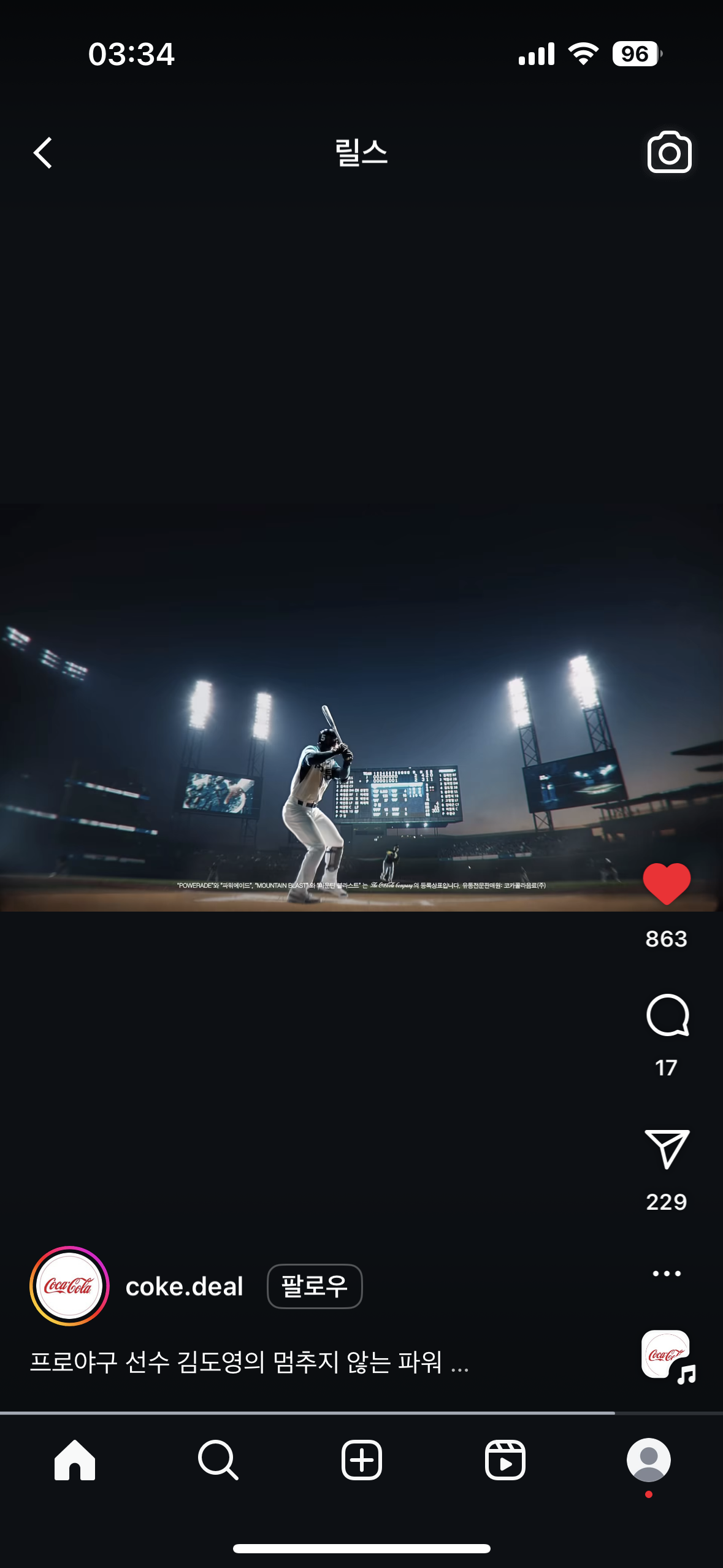Go back from the Reels screen
The width and height of the screenshot is (723, 1568).
click(43, 152)
